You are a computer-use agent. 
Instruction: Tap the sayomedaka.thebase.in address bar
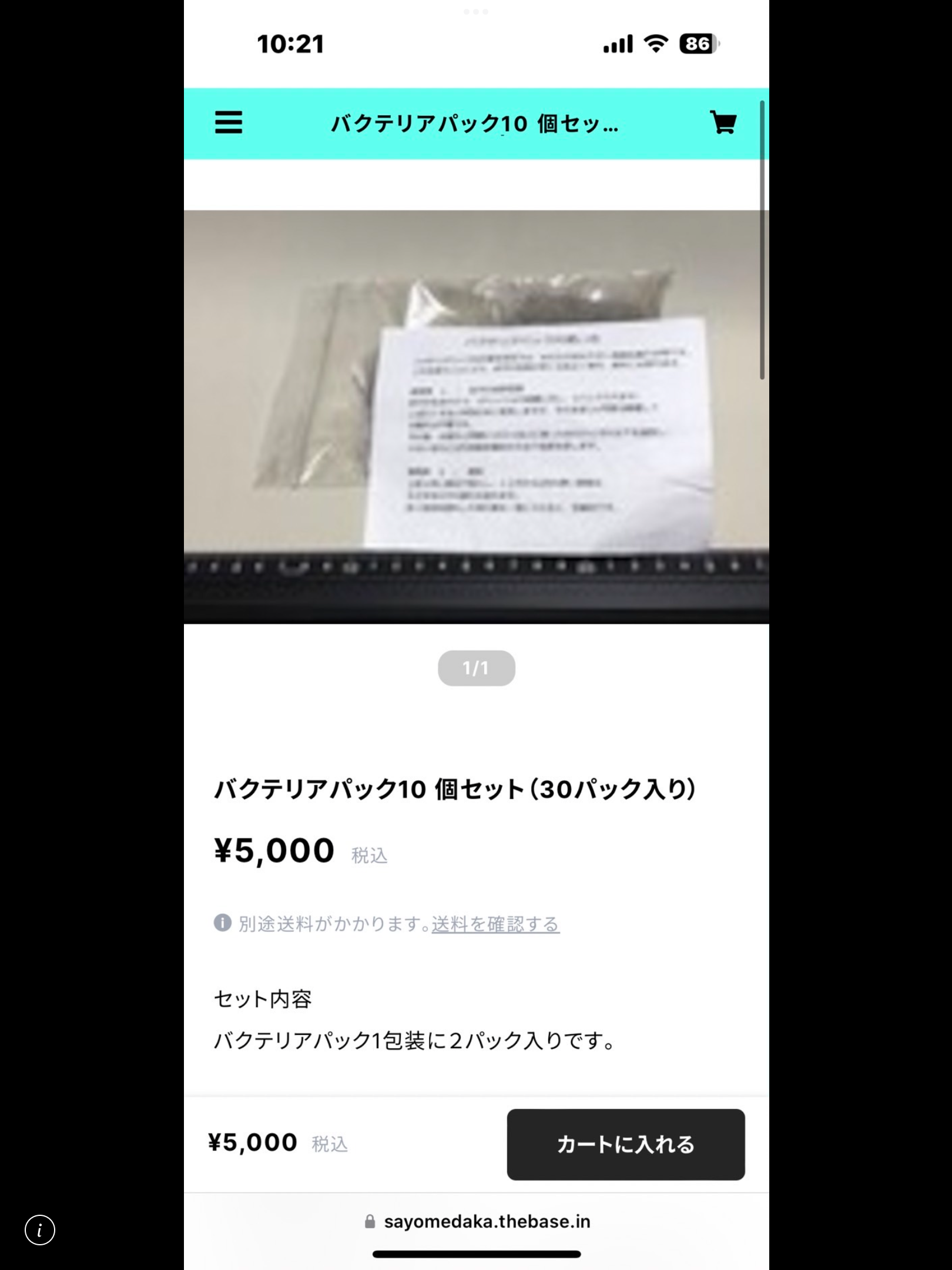point(477,1222)
